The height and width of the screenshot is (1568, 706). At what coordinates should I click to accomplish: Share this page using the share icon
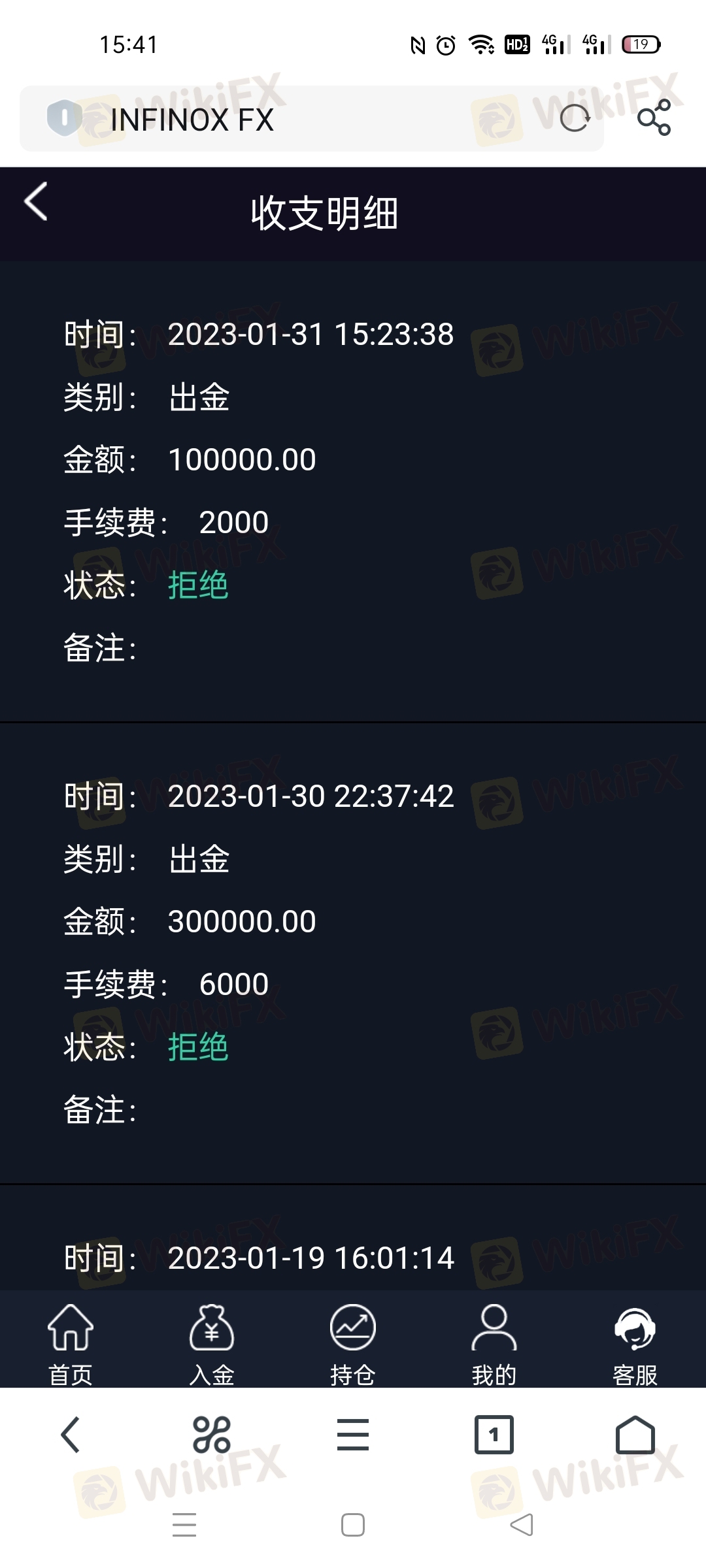pos(654,118)
